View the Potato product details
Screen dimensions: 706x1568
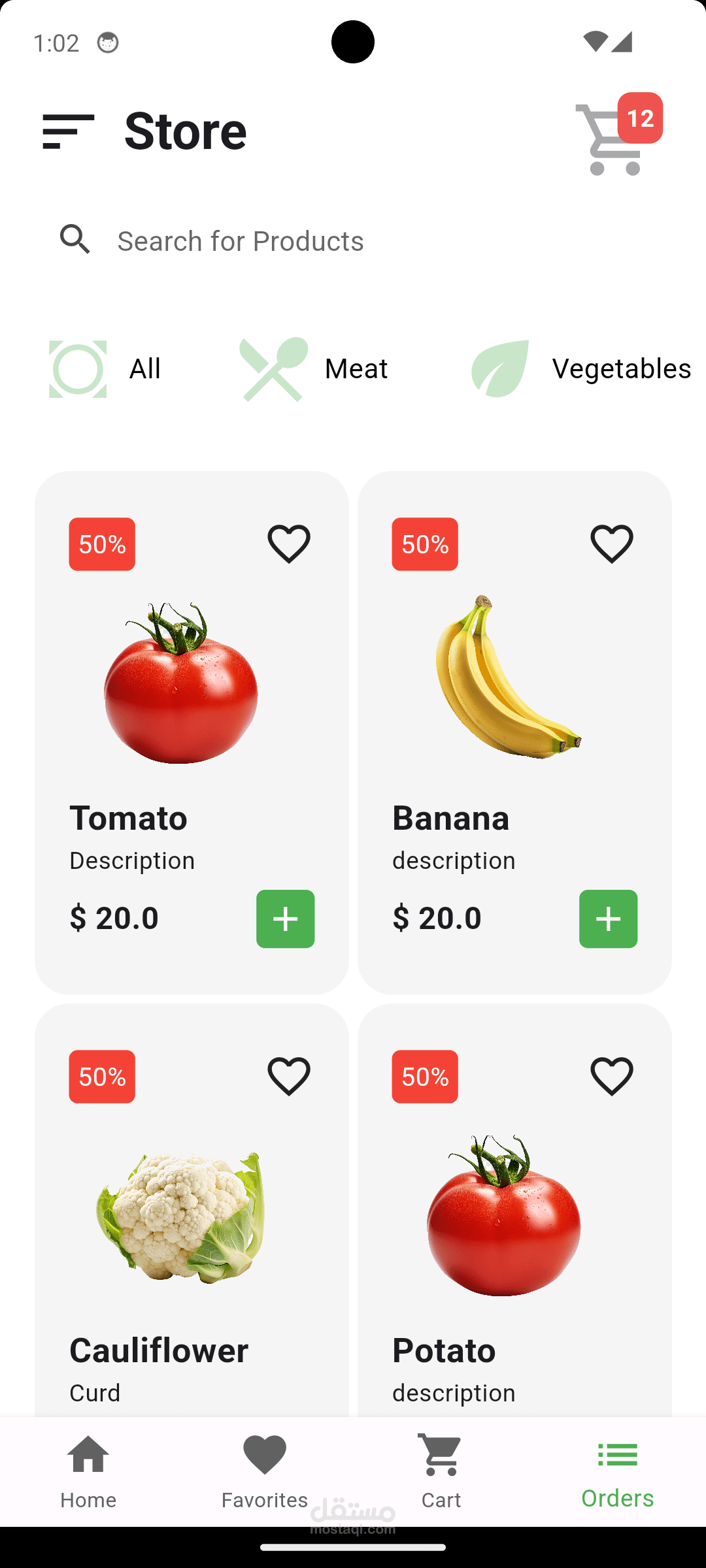(504, 1217)
